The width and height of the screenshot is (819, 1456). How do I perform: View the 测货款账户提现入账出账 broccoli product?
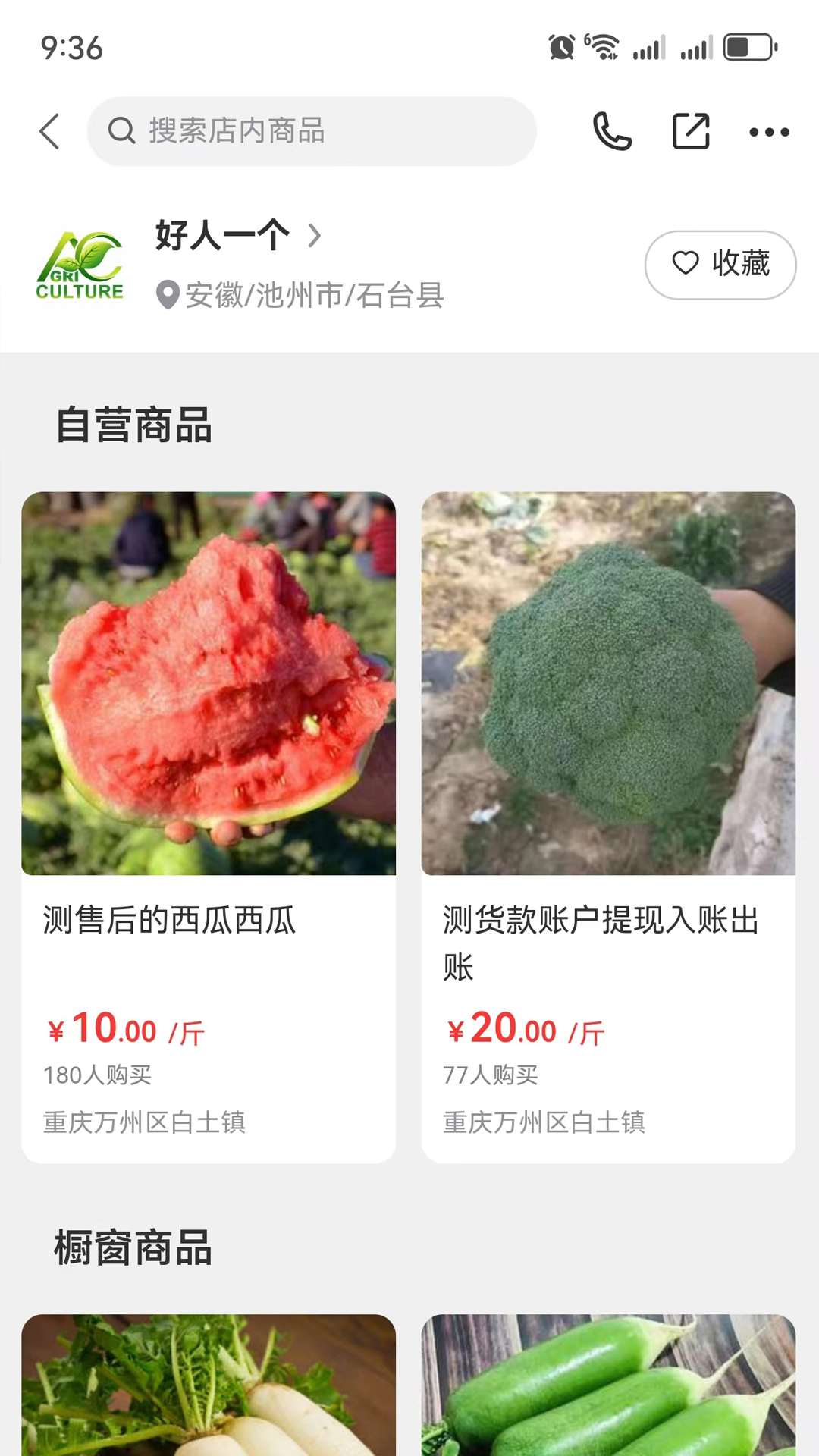pos(608,827)
